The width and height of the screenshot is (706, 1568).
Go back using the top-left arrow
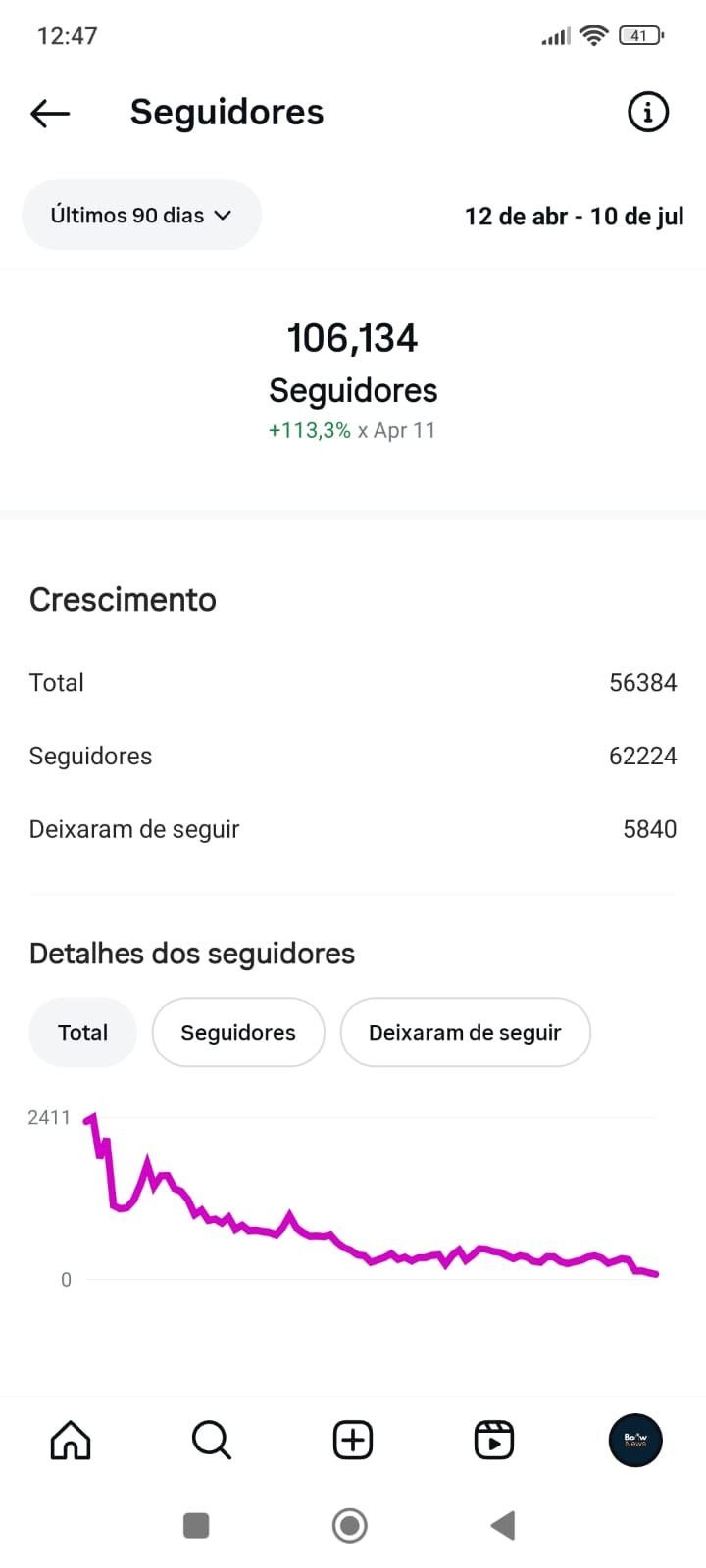tap(50, 113)
